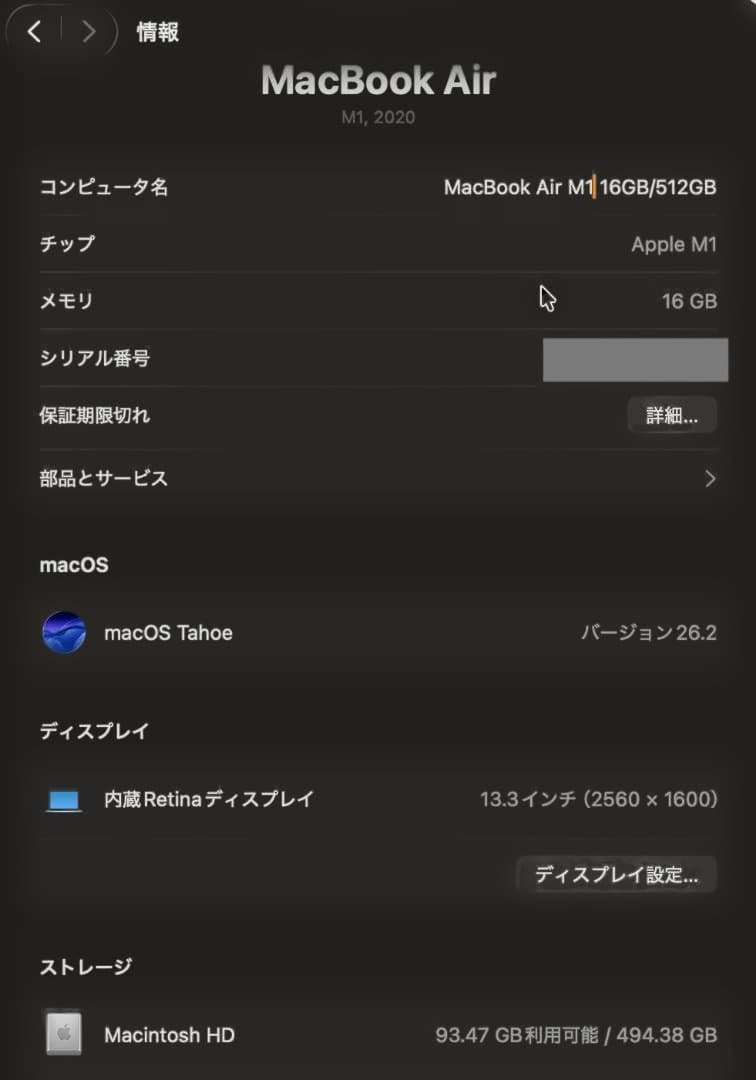Click the 情報 window title
The width and height of the screenshot is (756, 1080).
(x=156, y=33)
